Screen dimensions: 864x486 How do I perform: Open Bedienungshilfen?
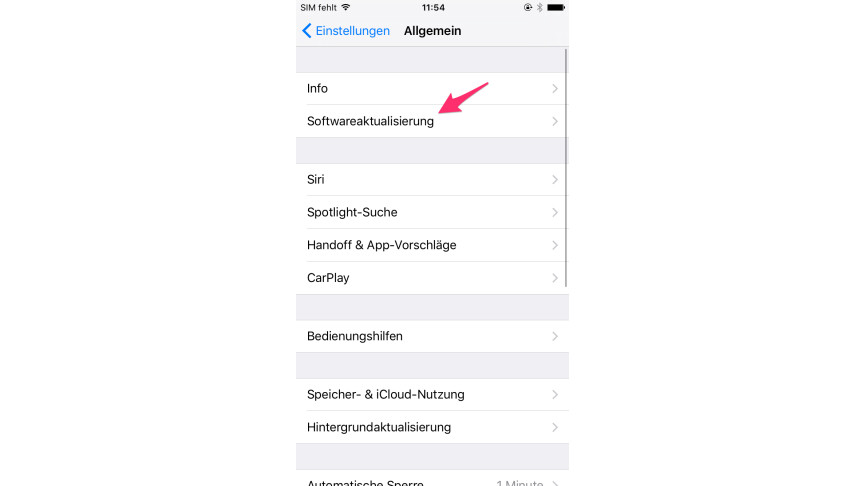[x=432, y=336]
